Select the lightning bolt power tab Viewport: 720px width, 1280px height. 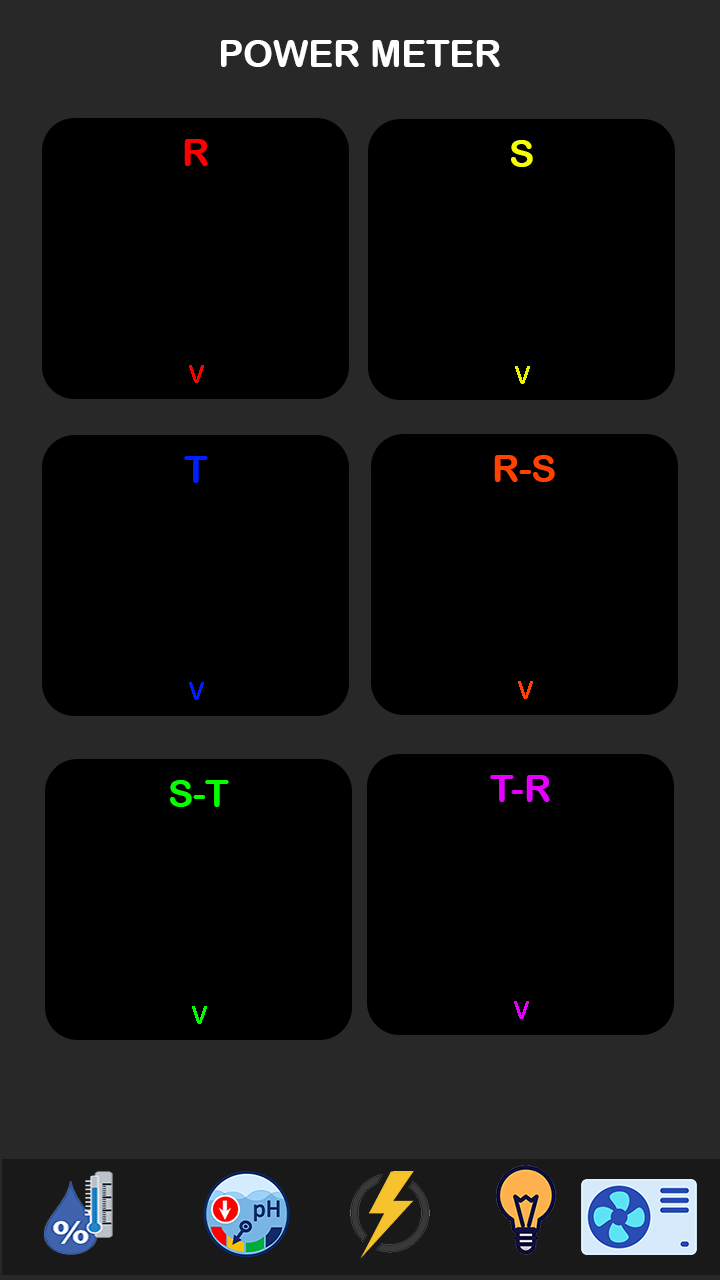coord(390,1213)
